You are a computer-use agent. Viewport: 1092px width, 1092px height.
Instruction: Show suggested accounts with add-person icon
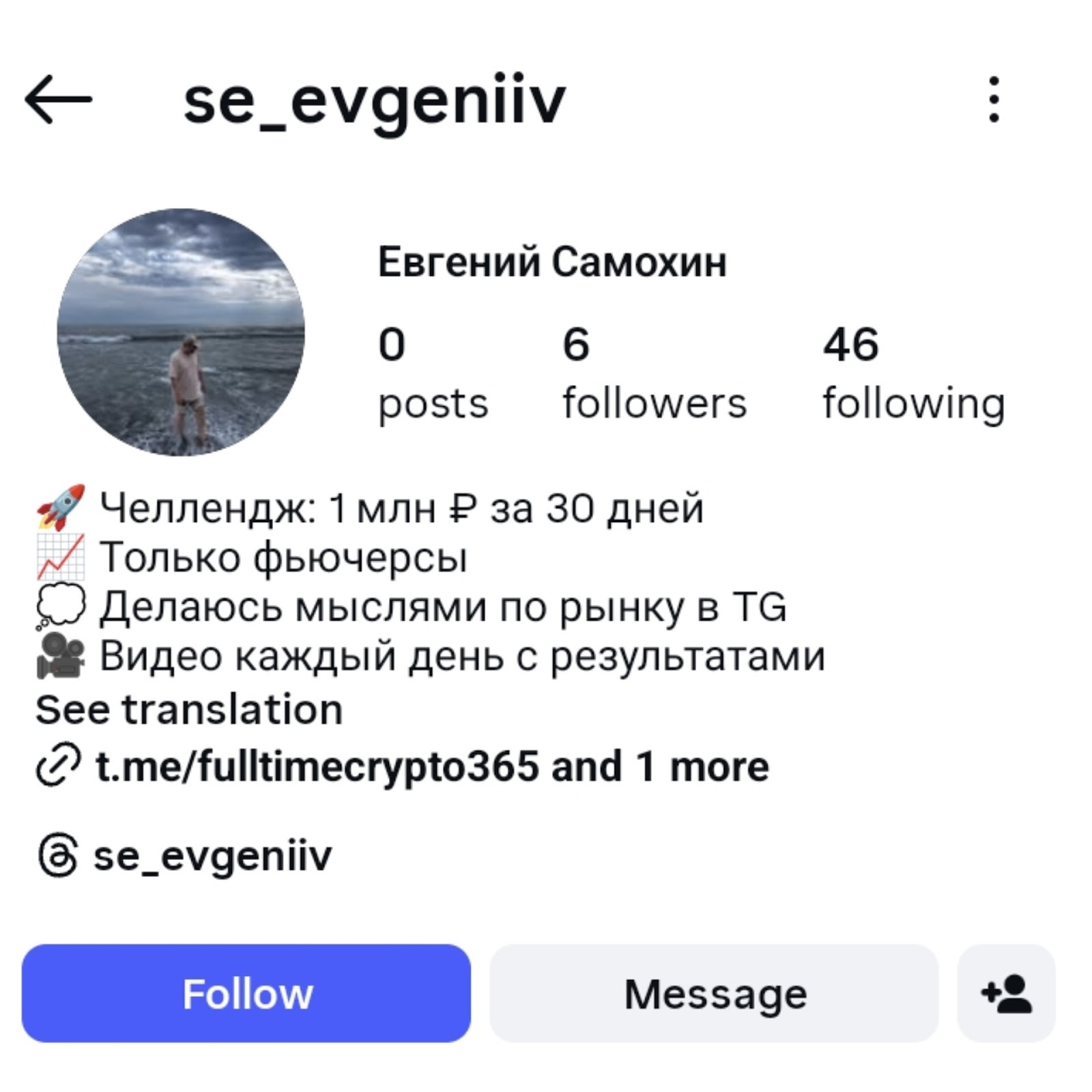pyautogui.click(x=1006, y=994)
